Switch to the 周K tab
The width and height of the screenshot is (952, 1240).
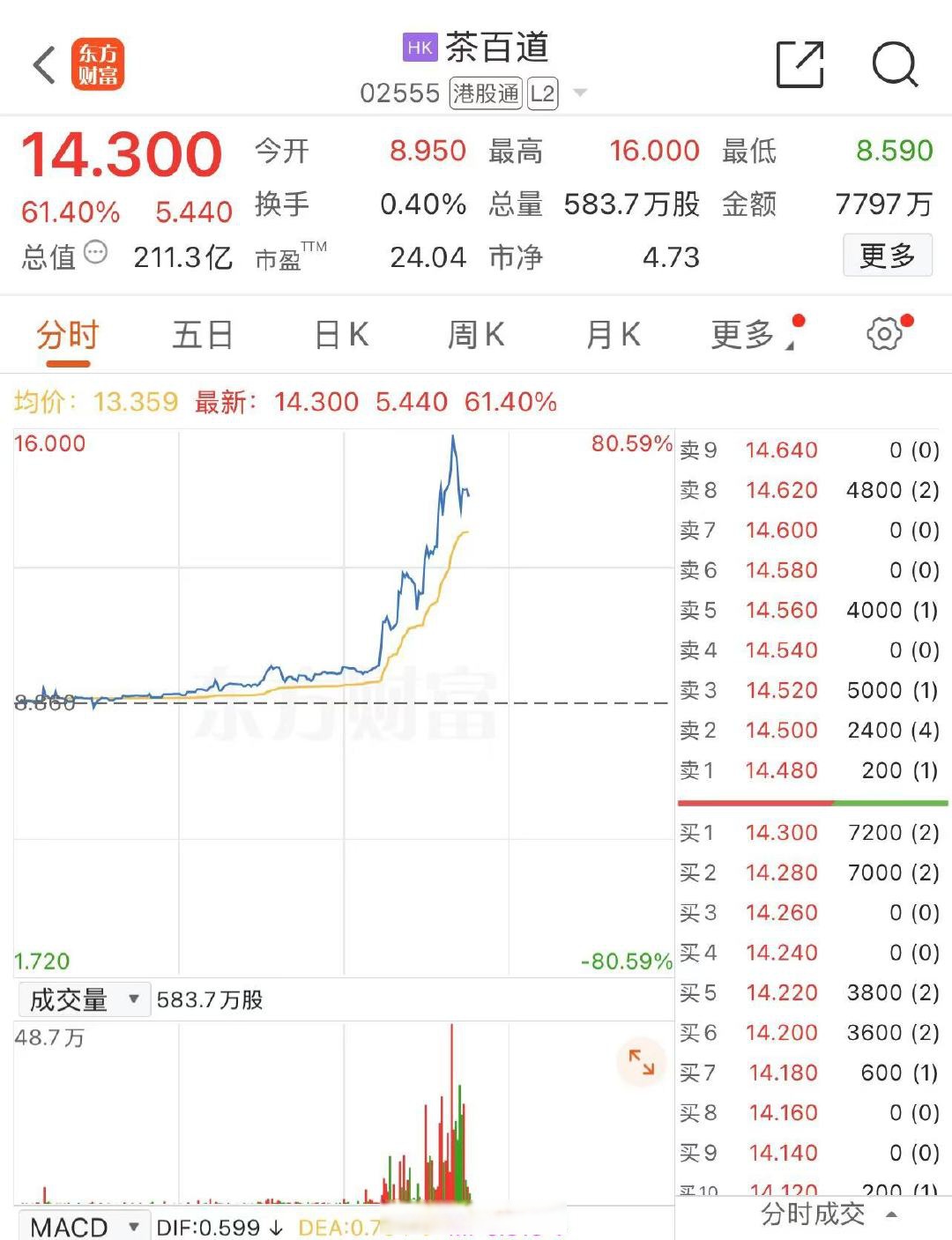click(476, 335)
